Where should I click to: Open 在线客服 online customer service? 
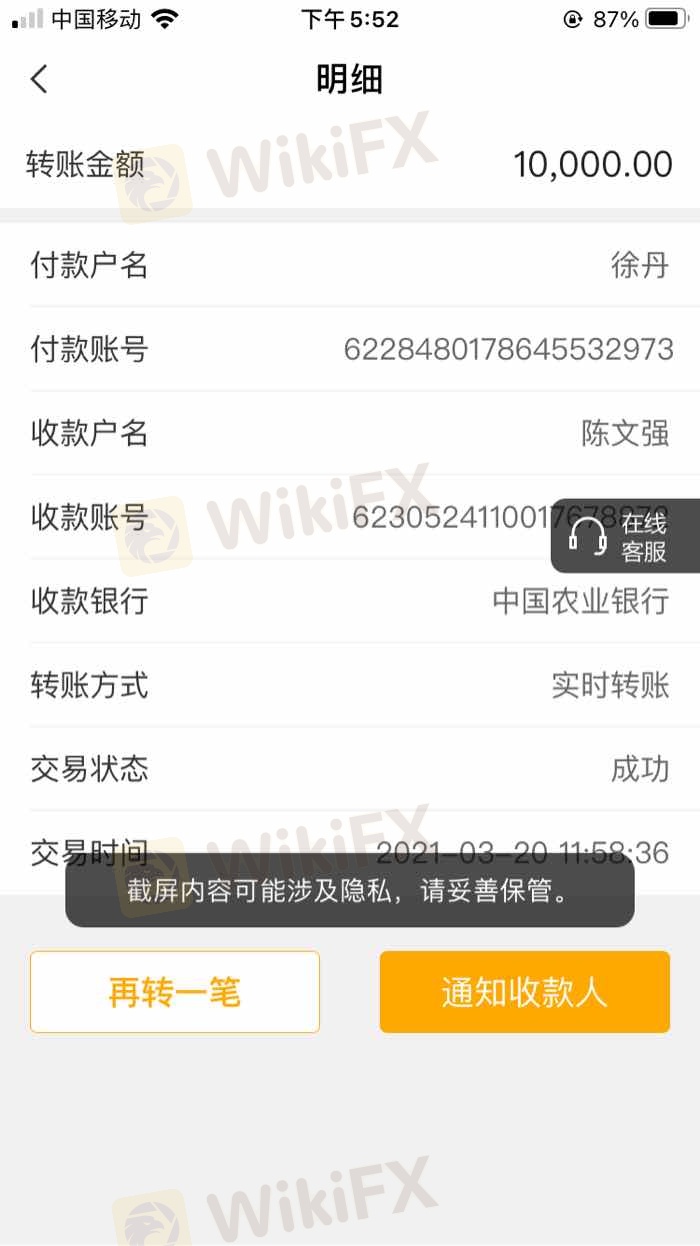pos(625,537)
